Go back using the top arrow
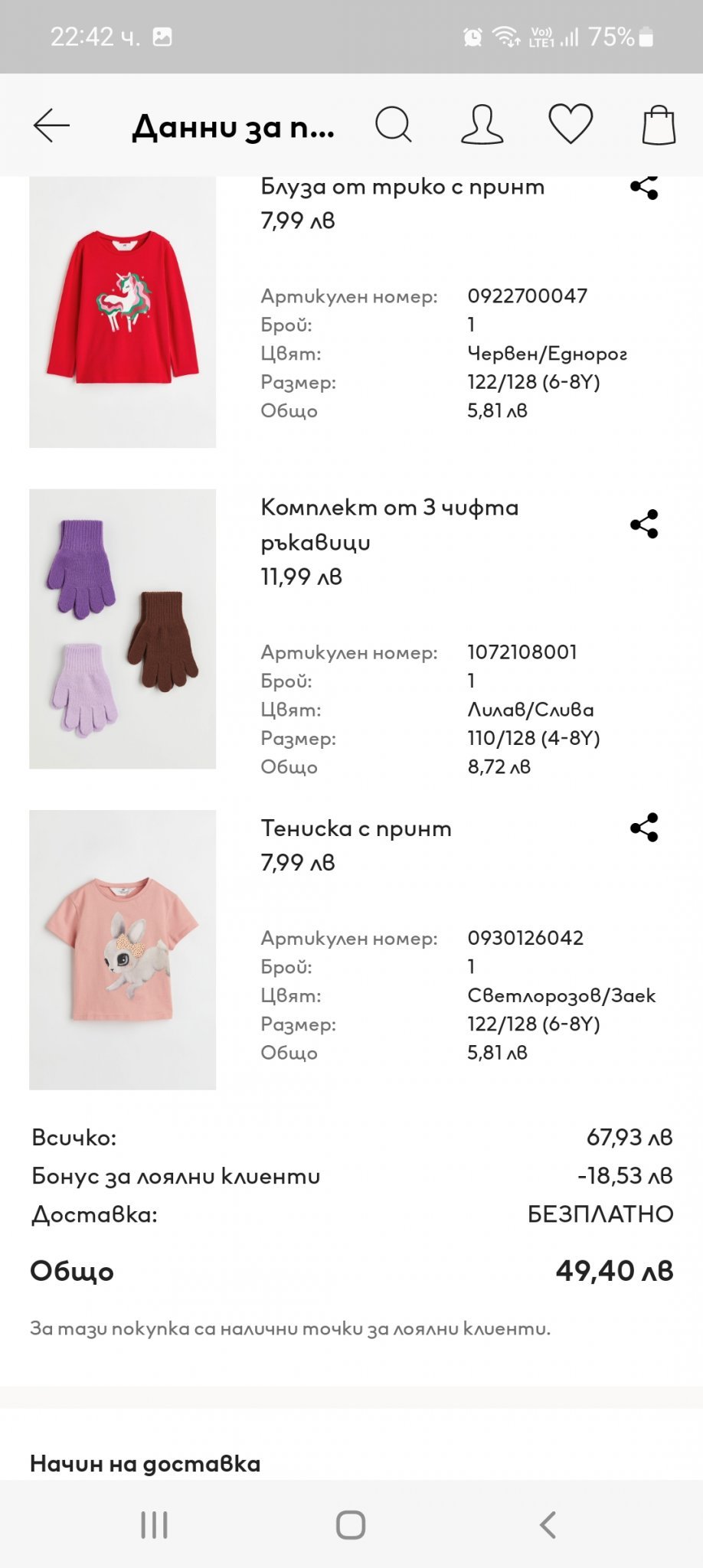This screenshot has height=1568, width=703. (x=51, y=126)
